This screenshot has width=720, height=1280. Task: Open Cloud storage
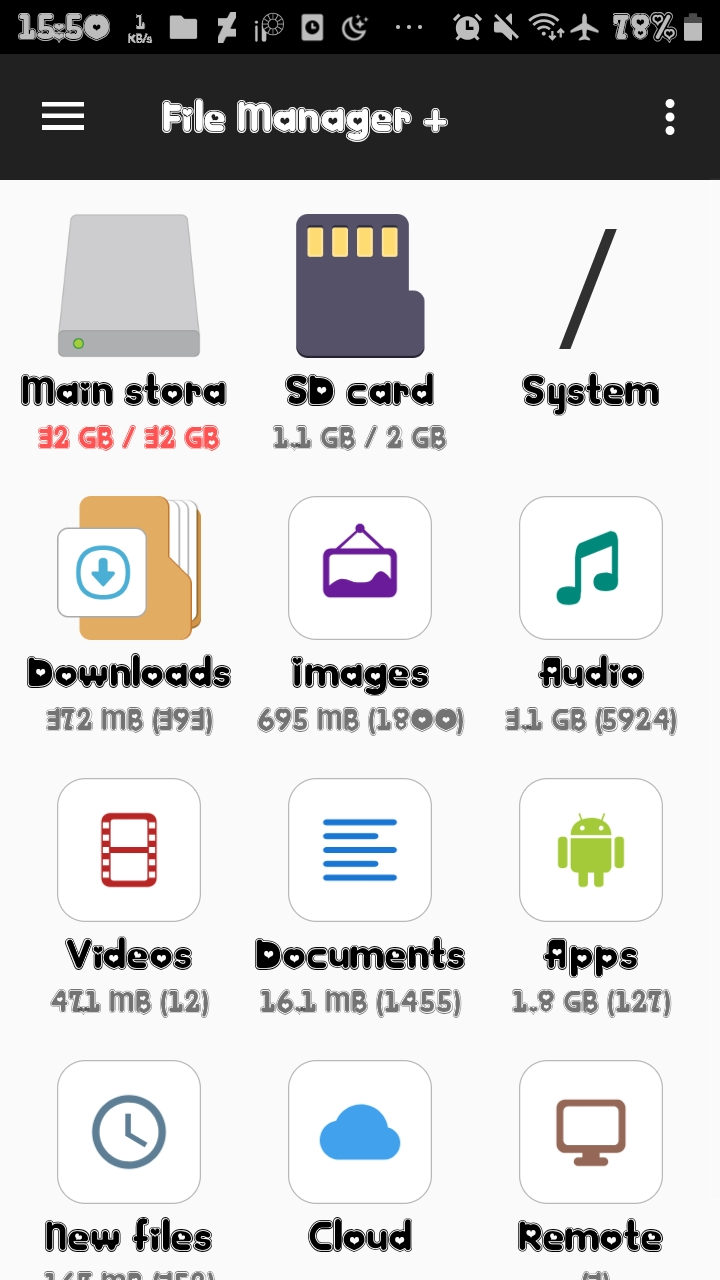click(360, 1132)
